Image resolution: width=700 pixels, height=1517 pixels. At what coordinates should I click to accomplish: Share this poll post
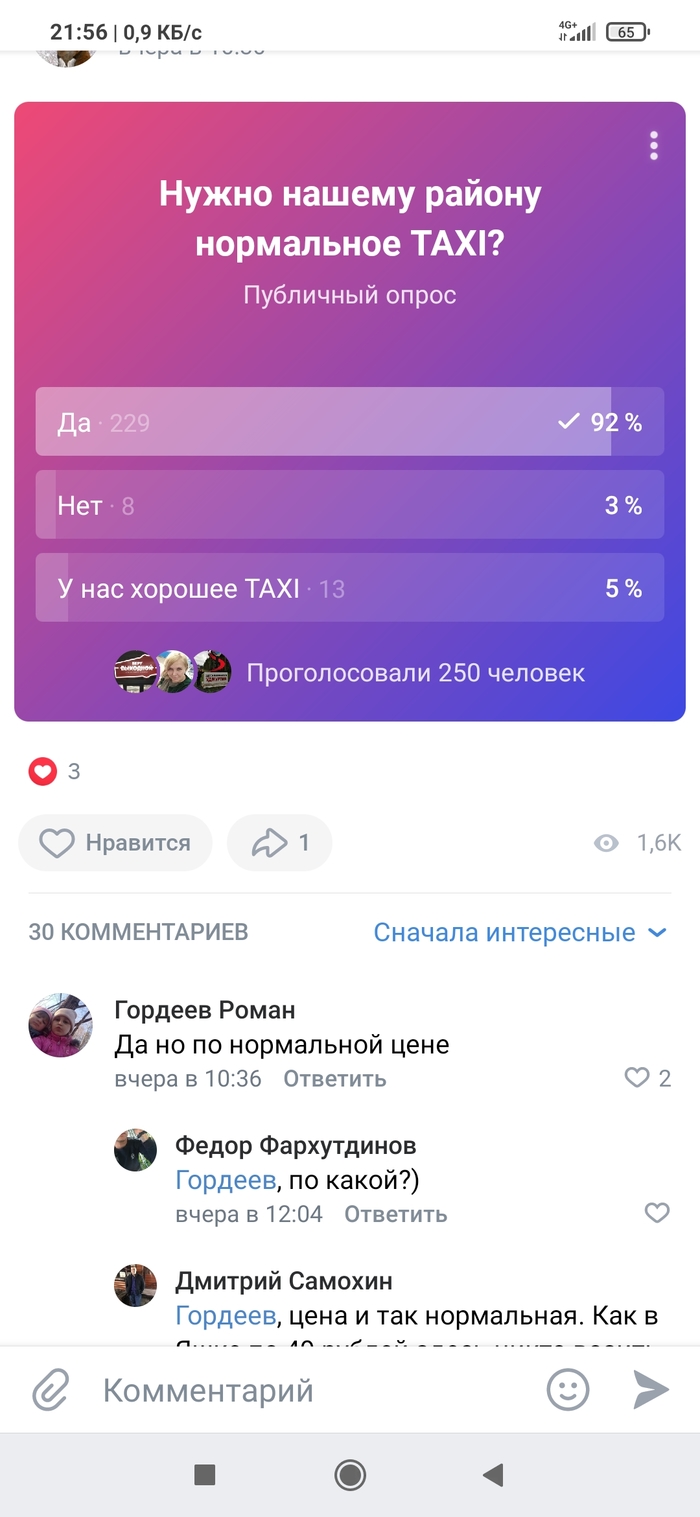pyautogui.click(x=279, y=843)
